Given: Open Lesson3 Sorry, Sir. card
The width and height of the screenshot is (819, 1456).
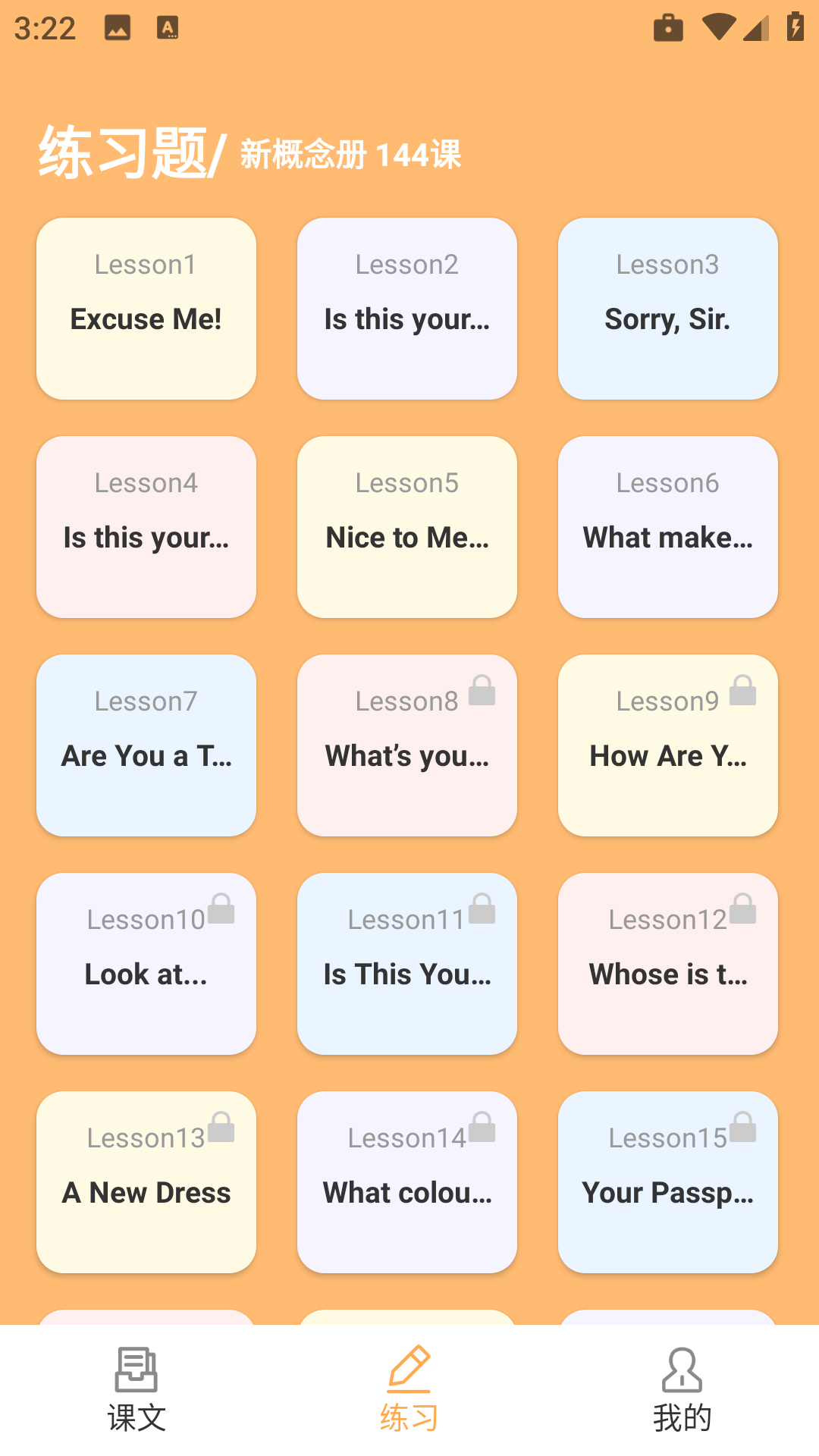Looking at the screenshot, I should tap(668, 309).
